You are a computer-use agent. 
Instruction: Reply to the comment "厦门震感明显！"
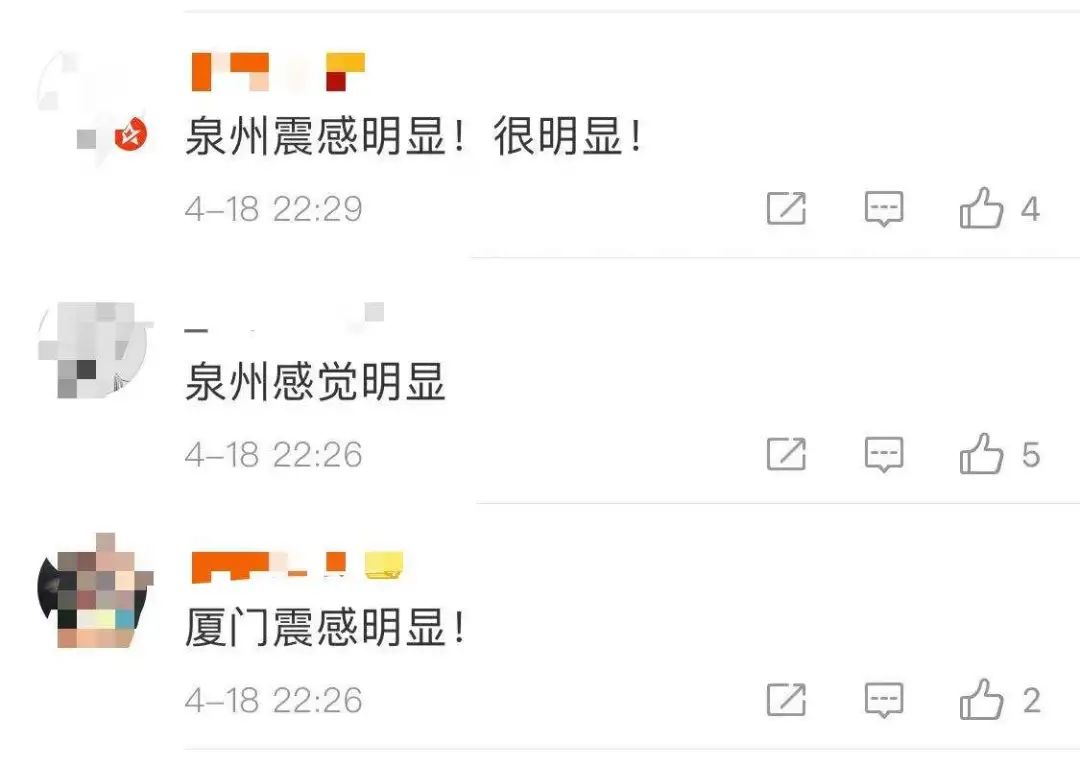coord(884,700)
